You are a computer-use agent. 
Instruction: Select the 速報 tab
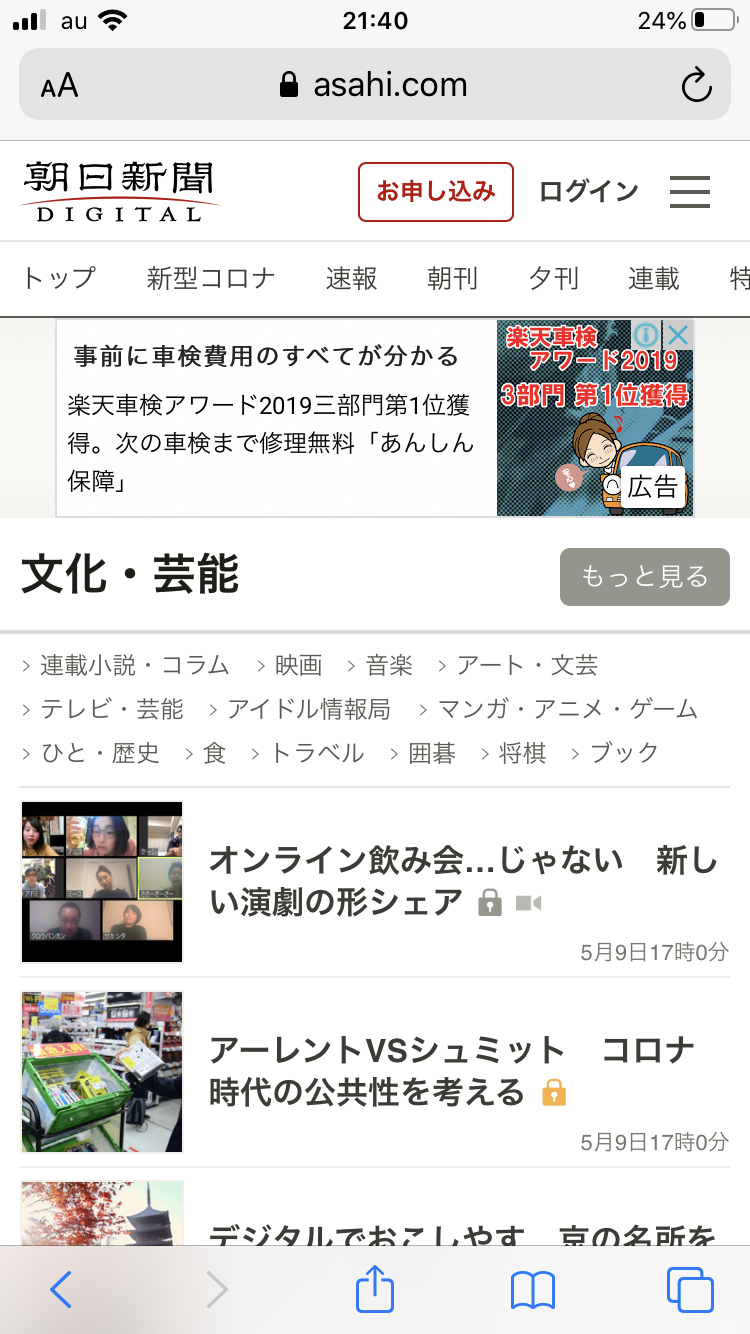coord(352,278)
